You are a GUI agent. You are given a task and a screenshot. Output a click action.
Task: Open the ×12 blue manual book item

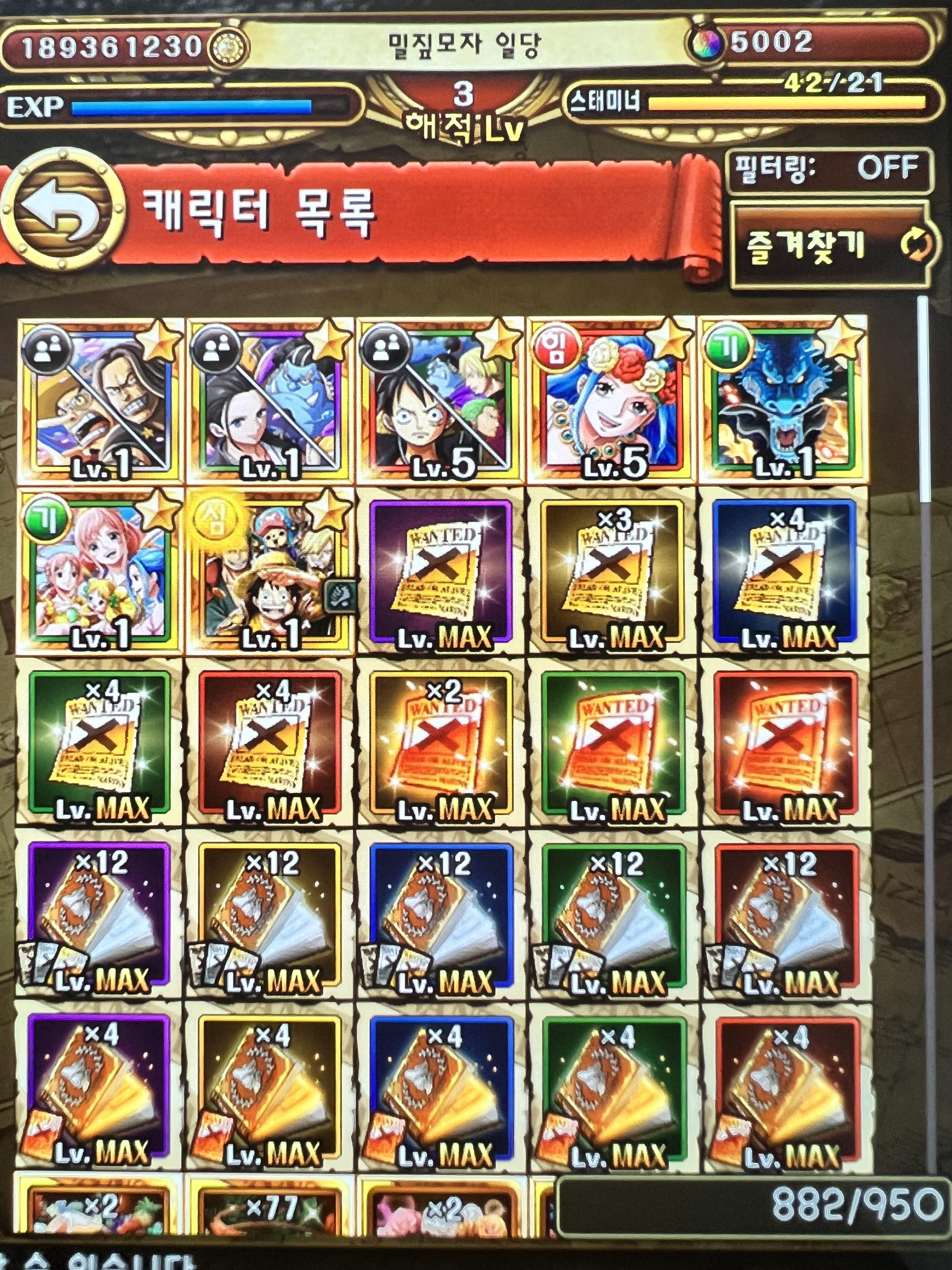[440, 914]
